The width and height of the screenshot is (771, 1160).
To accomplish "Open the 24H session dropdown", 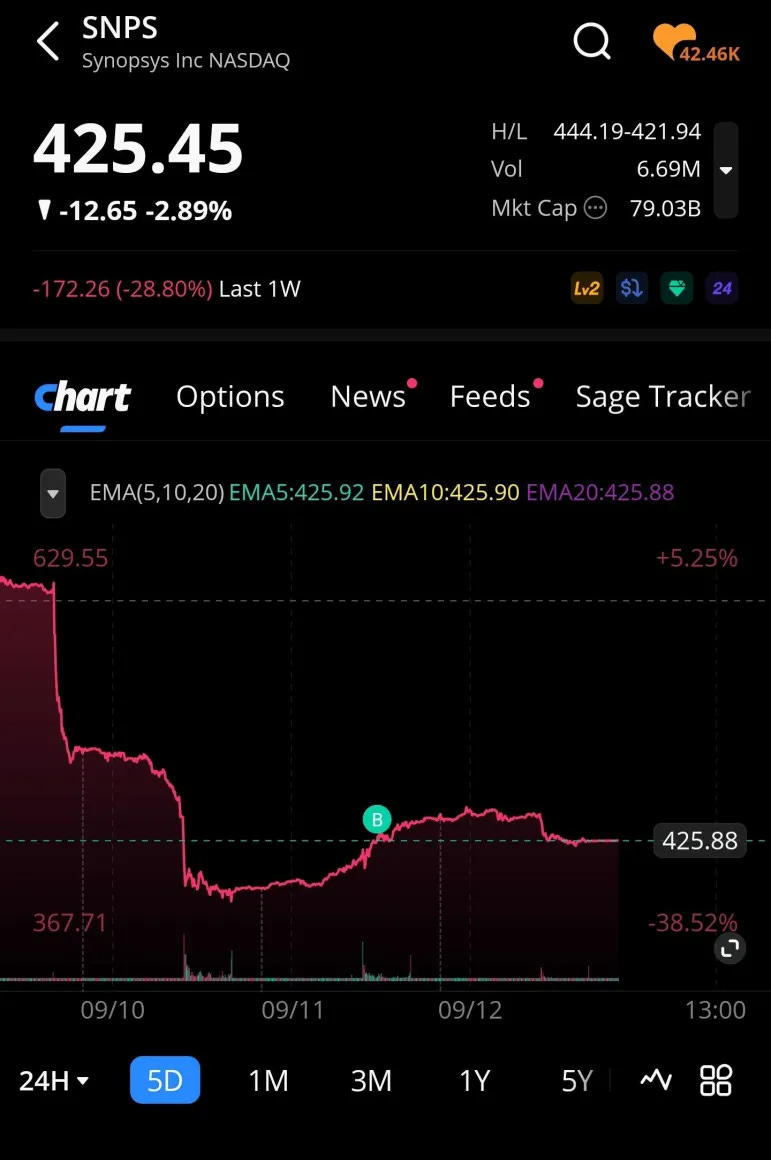I will click(54, 1080).
